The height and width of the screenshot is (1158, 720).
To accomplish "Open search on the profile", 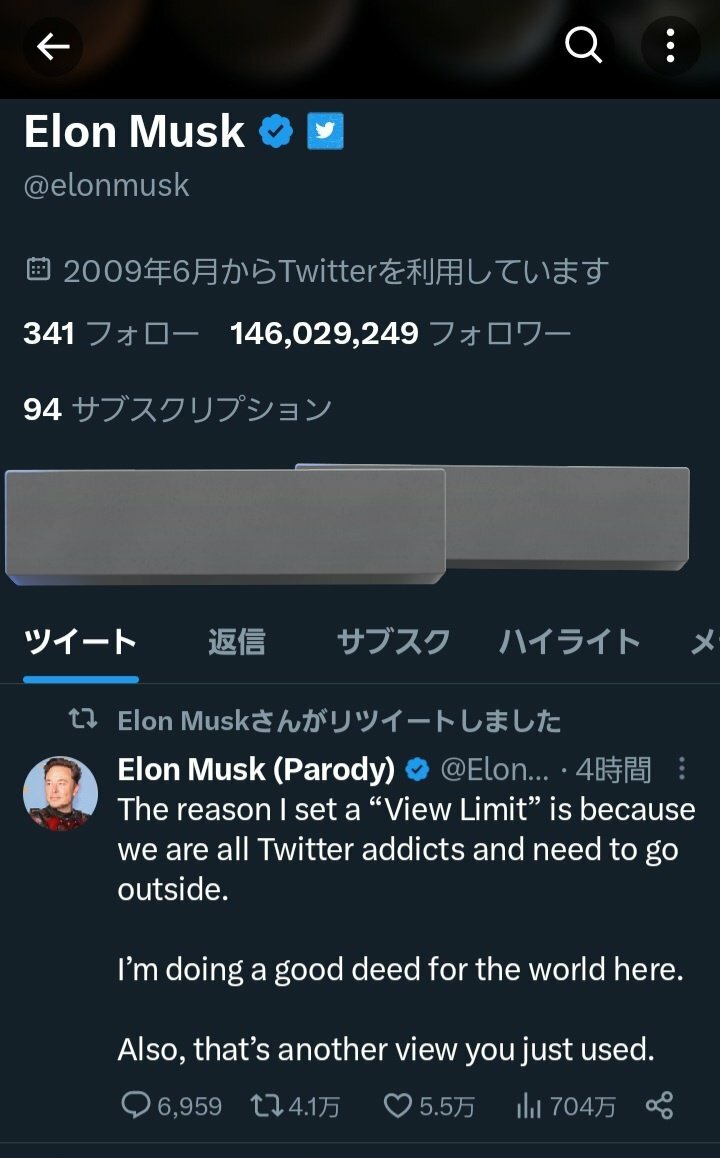I will click(x=583, y=45).
